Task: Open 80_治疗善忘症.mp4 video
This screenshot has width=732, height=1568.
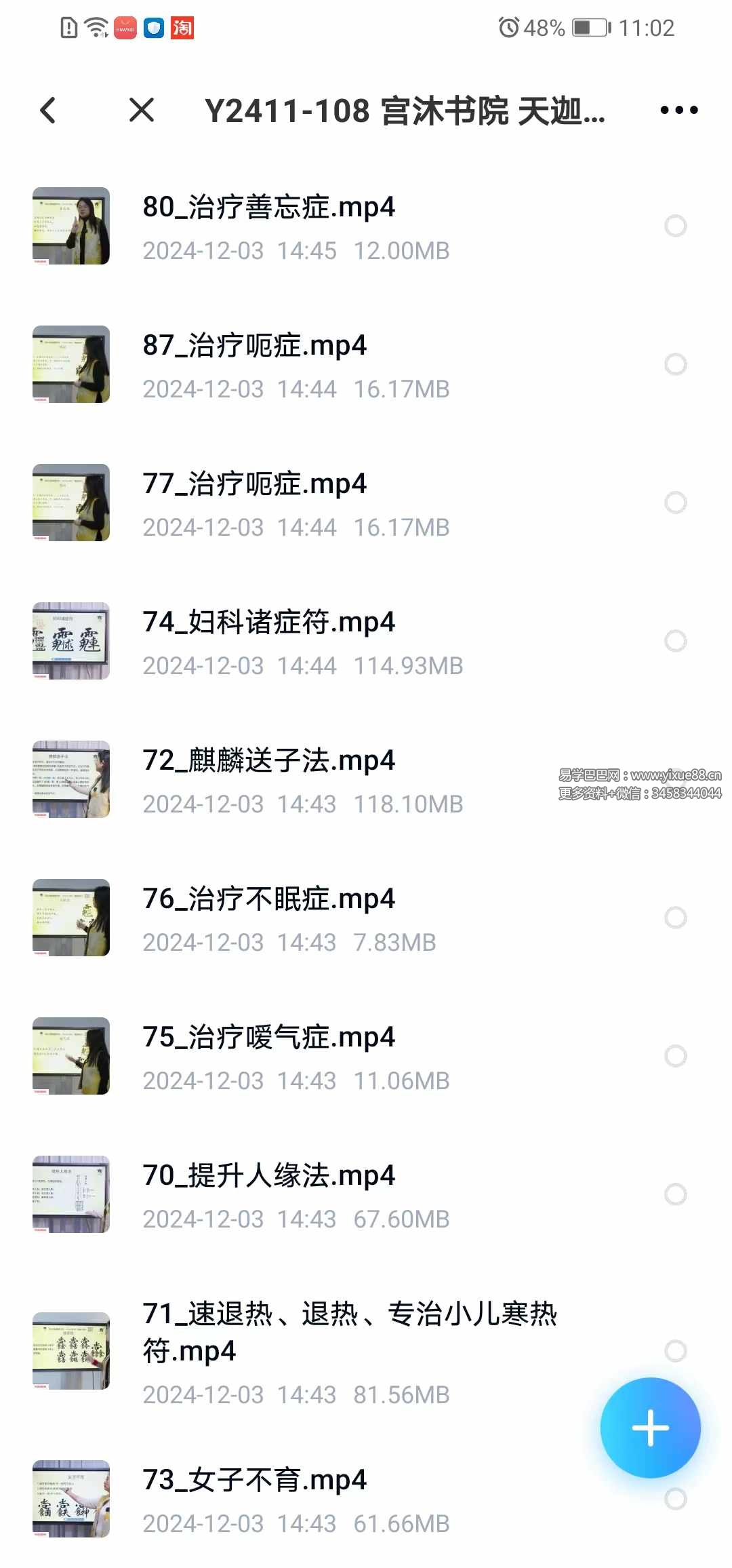Action: click(268, 208)
